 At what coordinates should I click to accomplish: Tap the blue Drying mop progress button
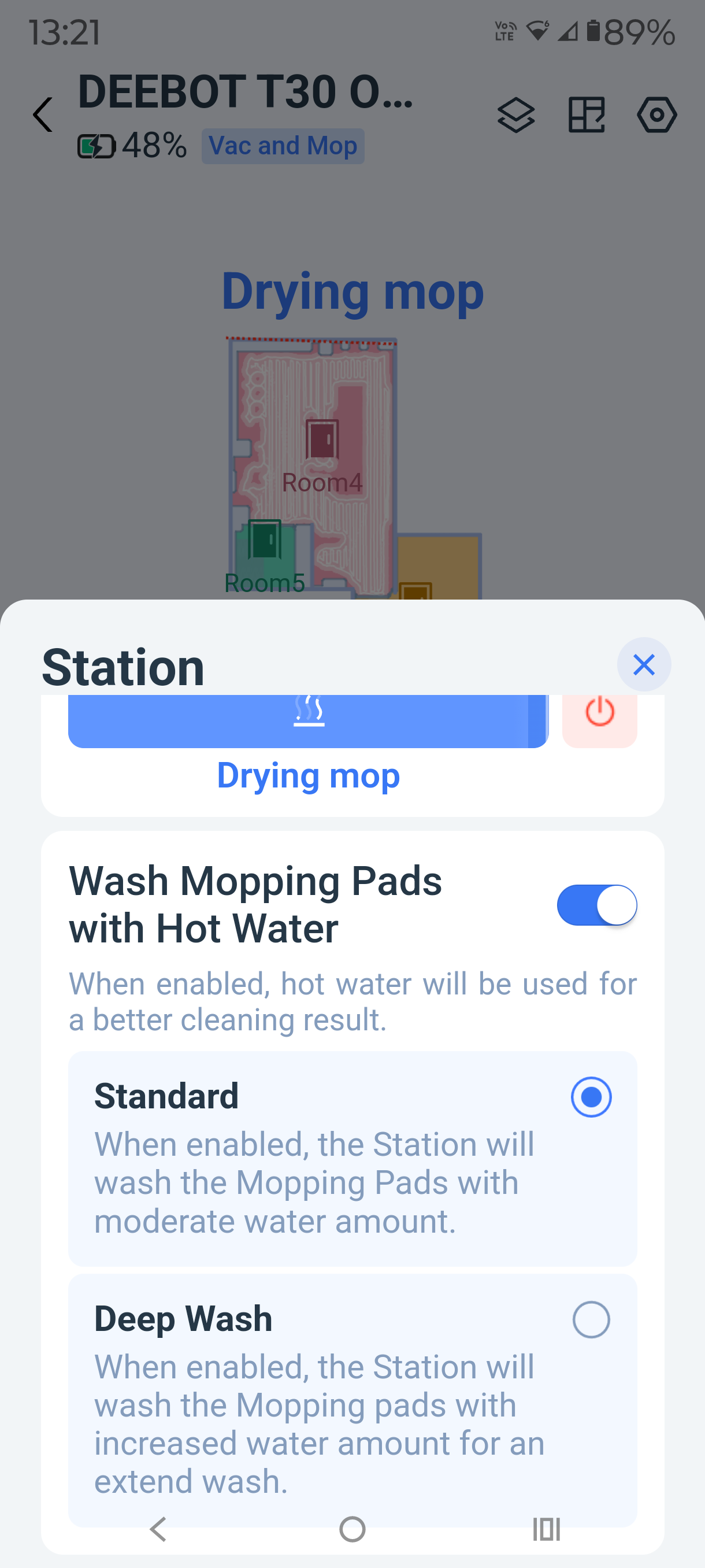(x=308, y=718)
